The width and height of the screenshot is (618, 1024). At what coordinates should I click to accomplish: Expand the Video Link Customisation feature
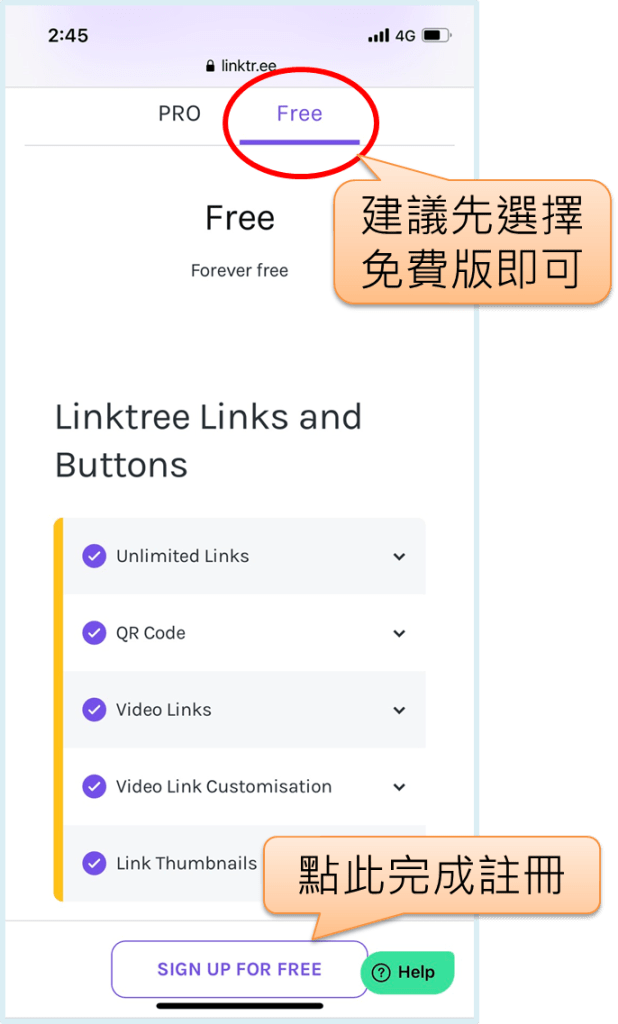click(399, 787)
